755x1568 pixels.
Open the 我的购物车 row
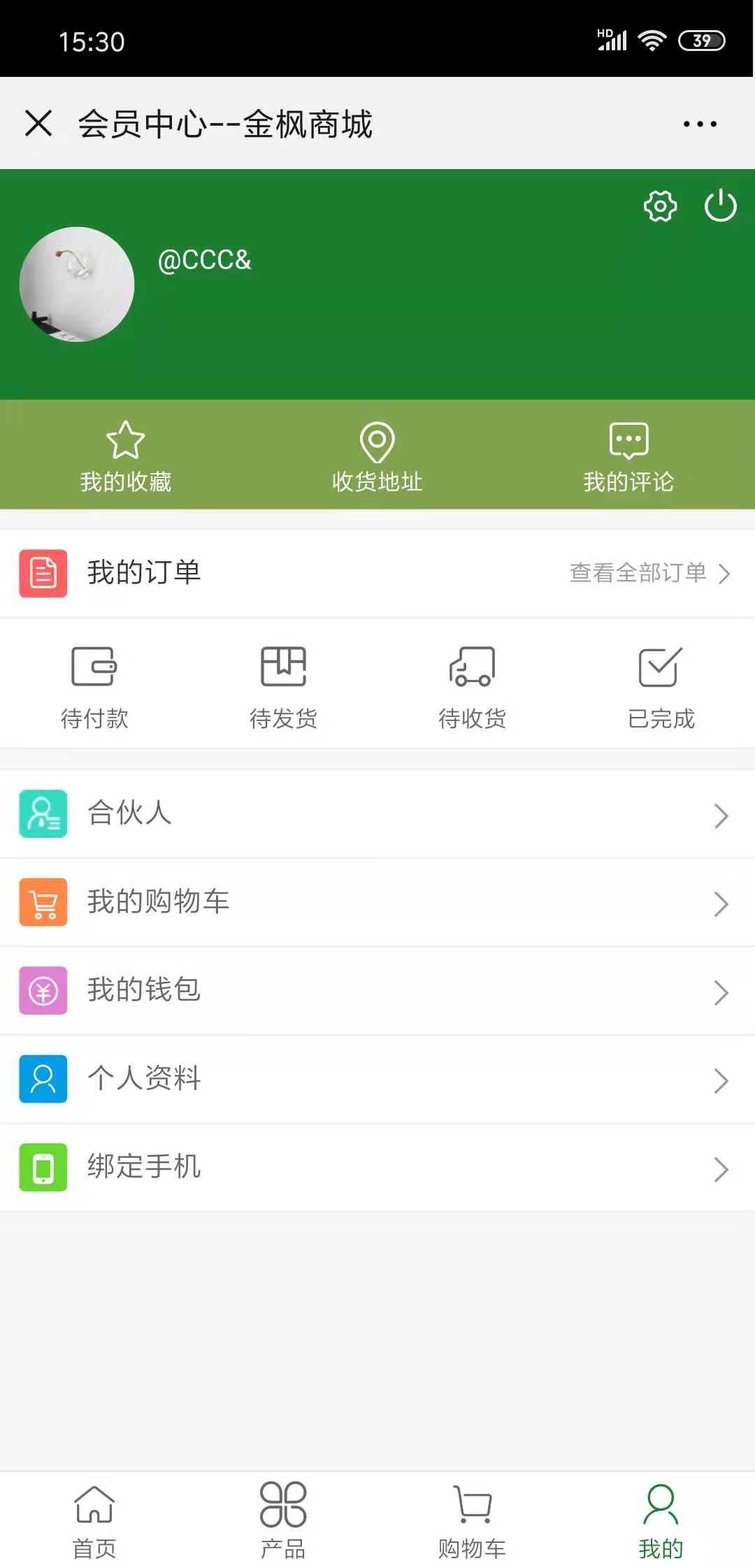[377, 902]
